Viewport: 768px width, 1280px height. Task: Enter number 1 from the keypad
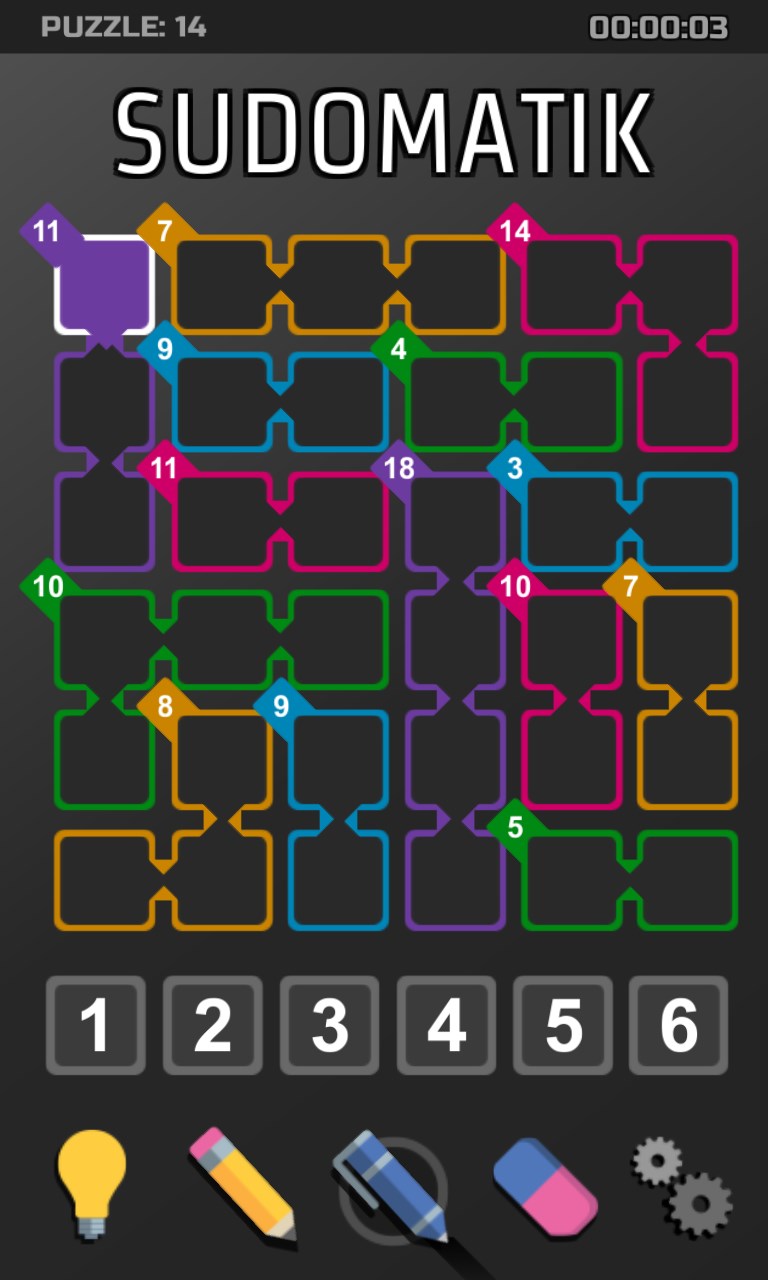[96, 1025]
